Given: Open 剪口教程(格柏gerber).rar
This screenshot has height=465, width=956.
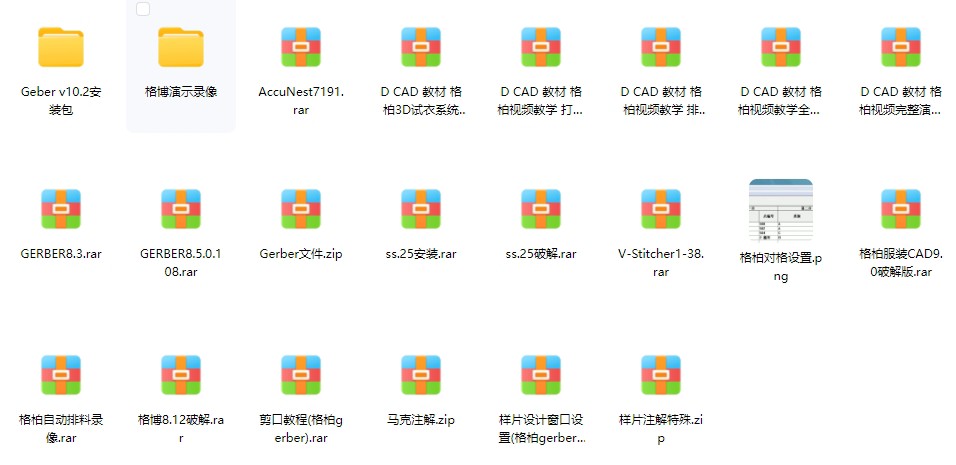Looking at the screenshot, I should coord(300,375).
